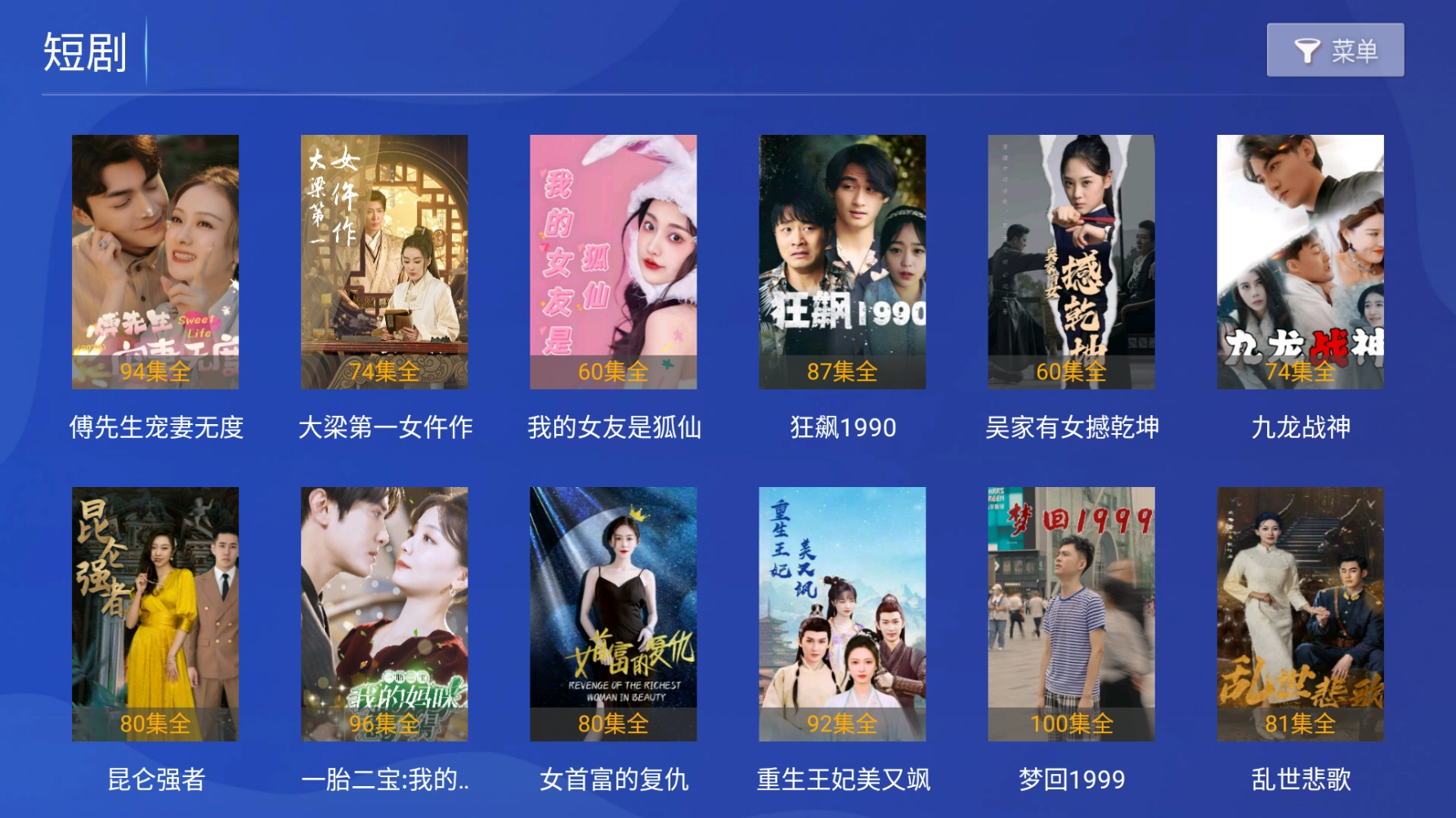The height and width of the screenshot is (818, 1456).
Task: Tap the 重生王妃美又飒 poster
Action: point(842,614)
